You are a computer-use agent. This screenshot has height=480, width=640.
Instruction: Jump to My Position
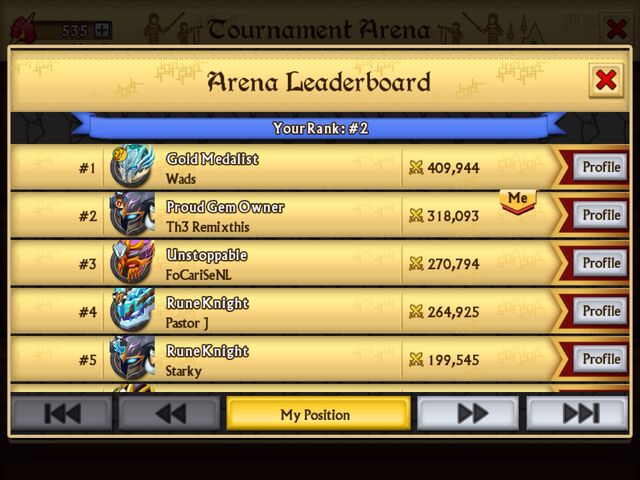pos(317,414)
